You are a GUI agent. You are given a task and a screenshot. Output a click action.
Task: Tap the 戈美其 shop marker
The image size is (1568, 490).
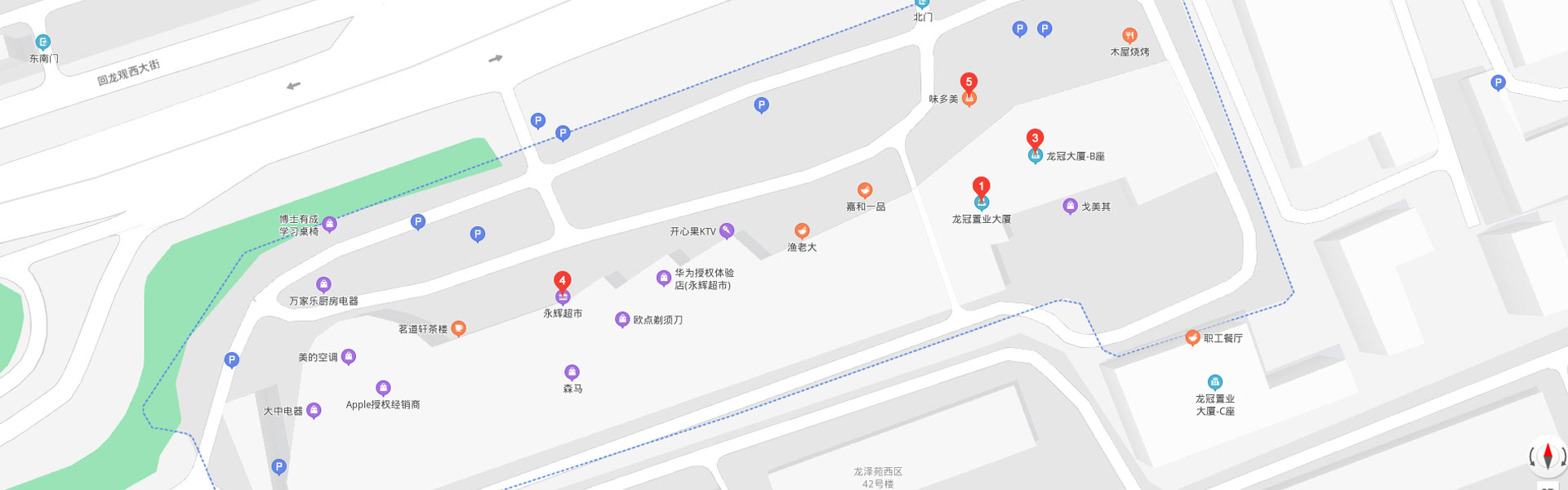coord(1070,207)
